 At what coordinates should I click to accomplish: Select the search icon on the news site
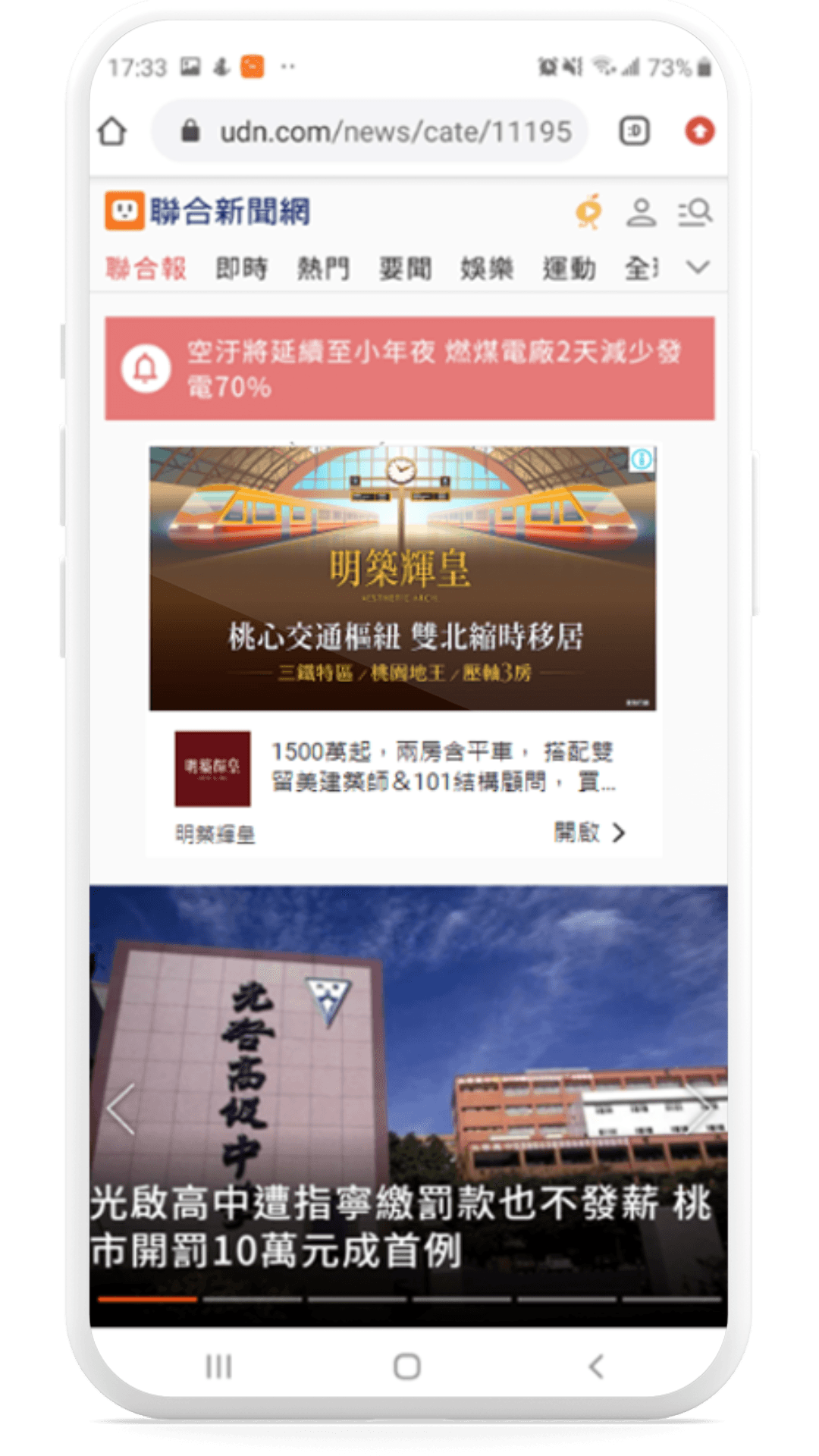coord(695,213)
